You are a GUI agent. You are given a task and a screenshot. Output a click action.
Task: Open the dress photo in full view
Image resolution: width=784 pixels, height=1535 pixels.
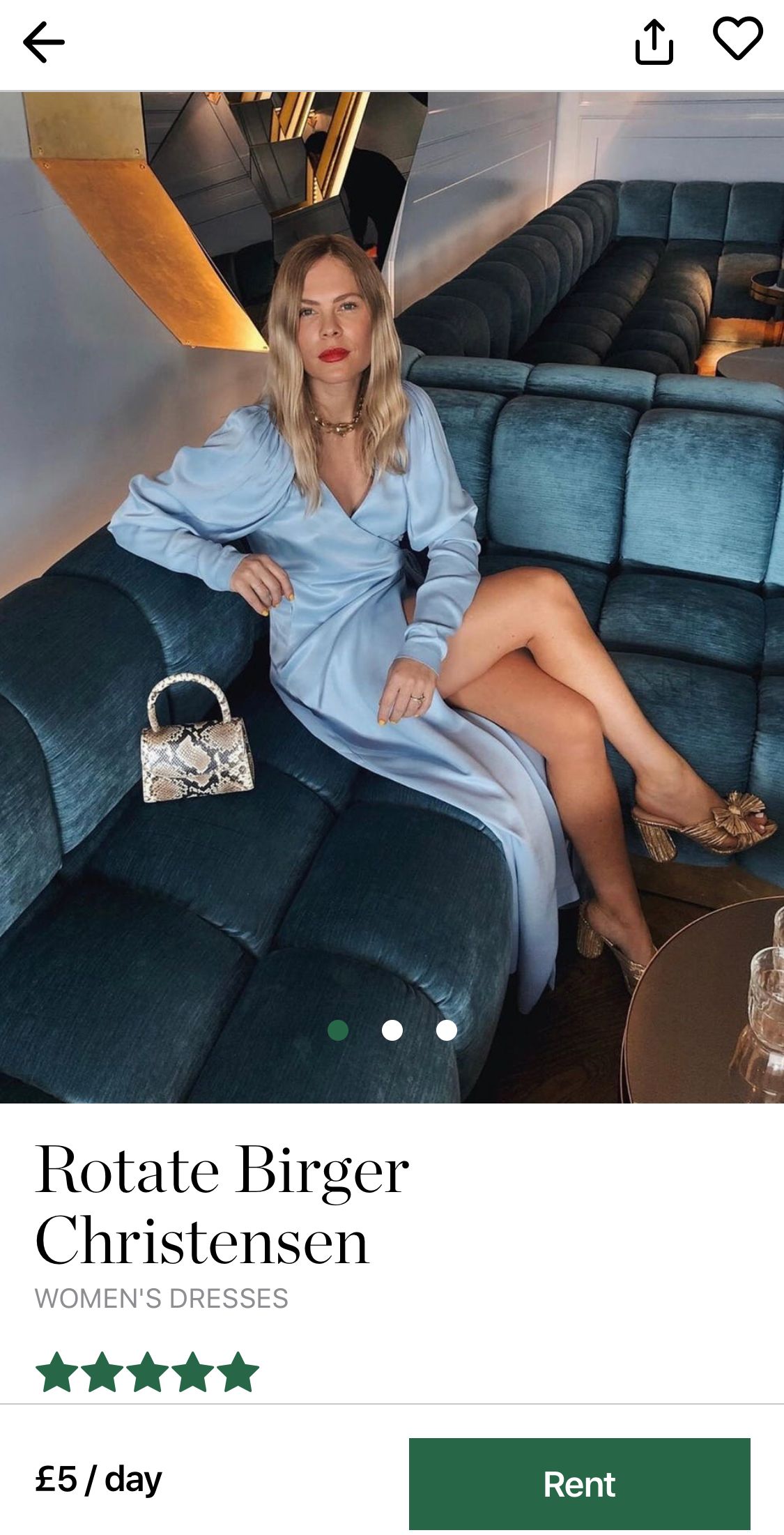(x=392, y=597)
